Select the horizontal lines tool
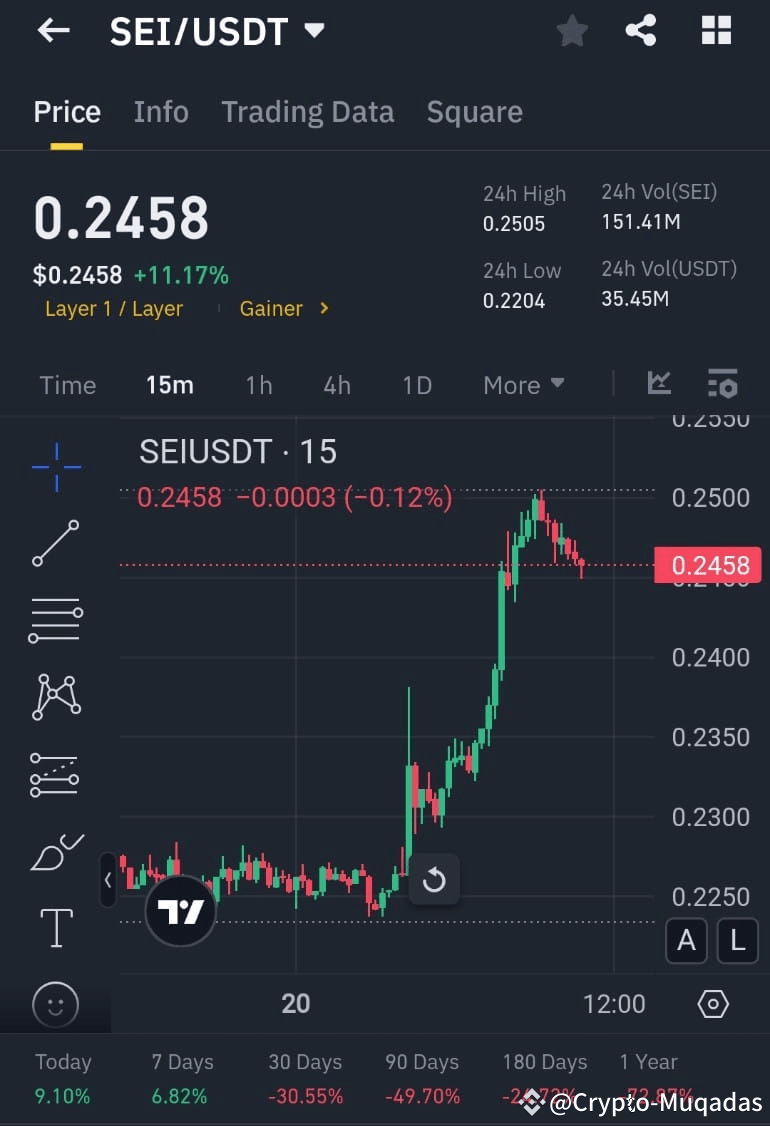 pos(55,620)
